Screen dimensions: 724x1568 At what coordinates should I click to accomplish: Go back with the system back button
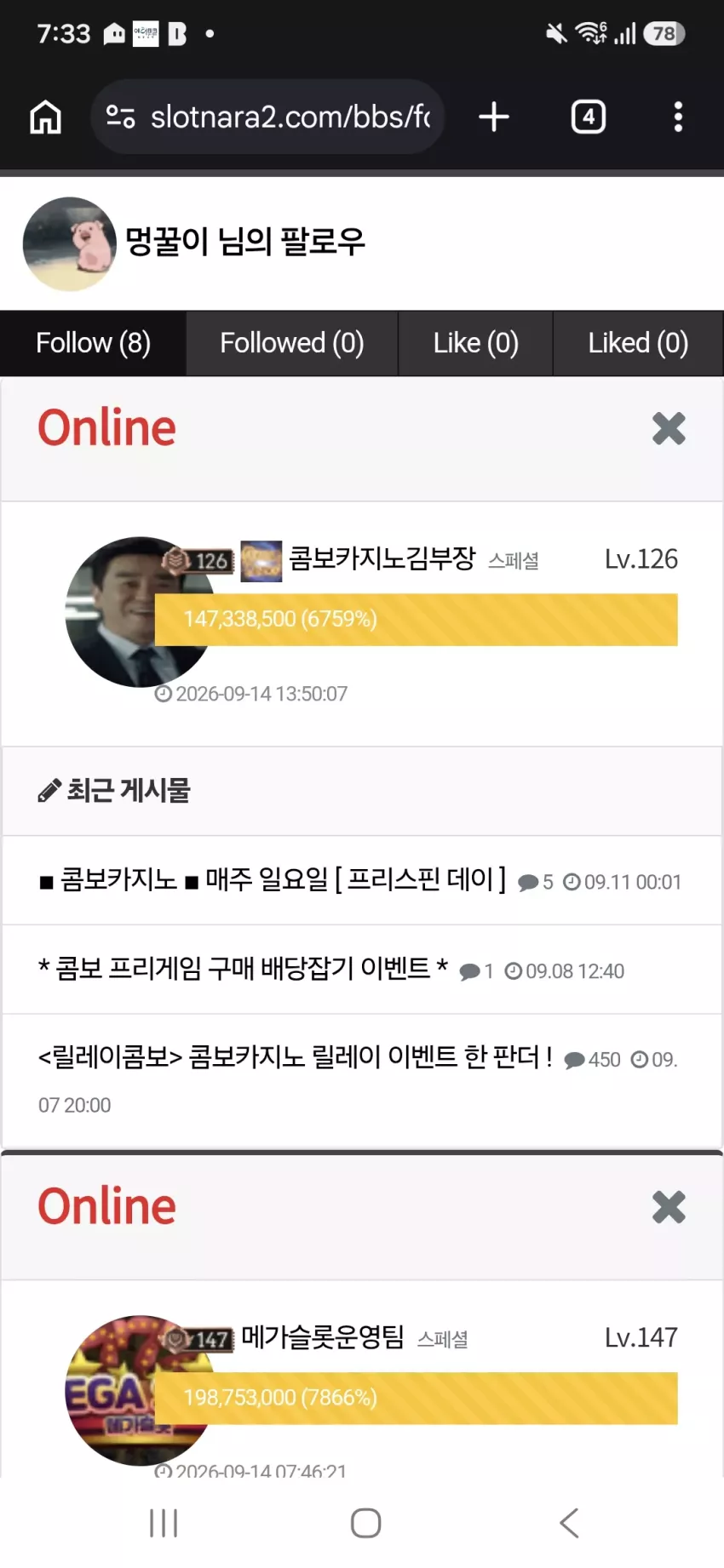(x=569, y=1523)
